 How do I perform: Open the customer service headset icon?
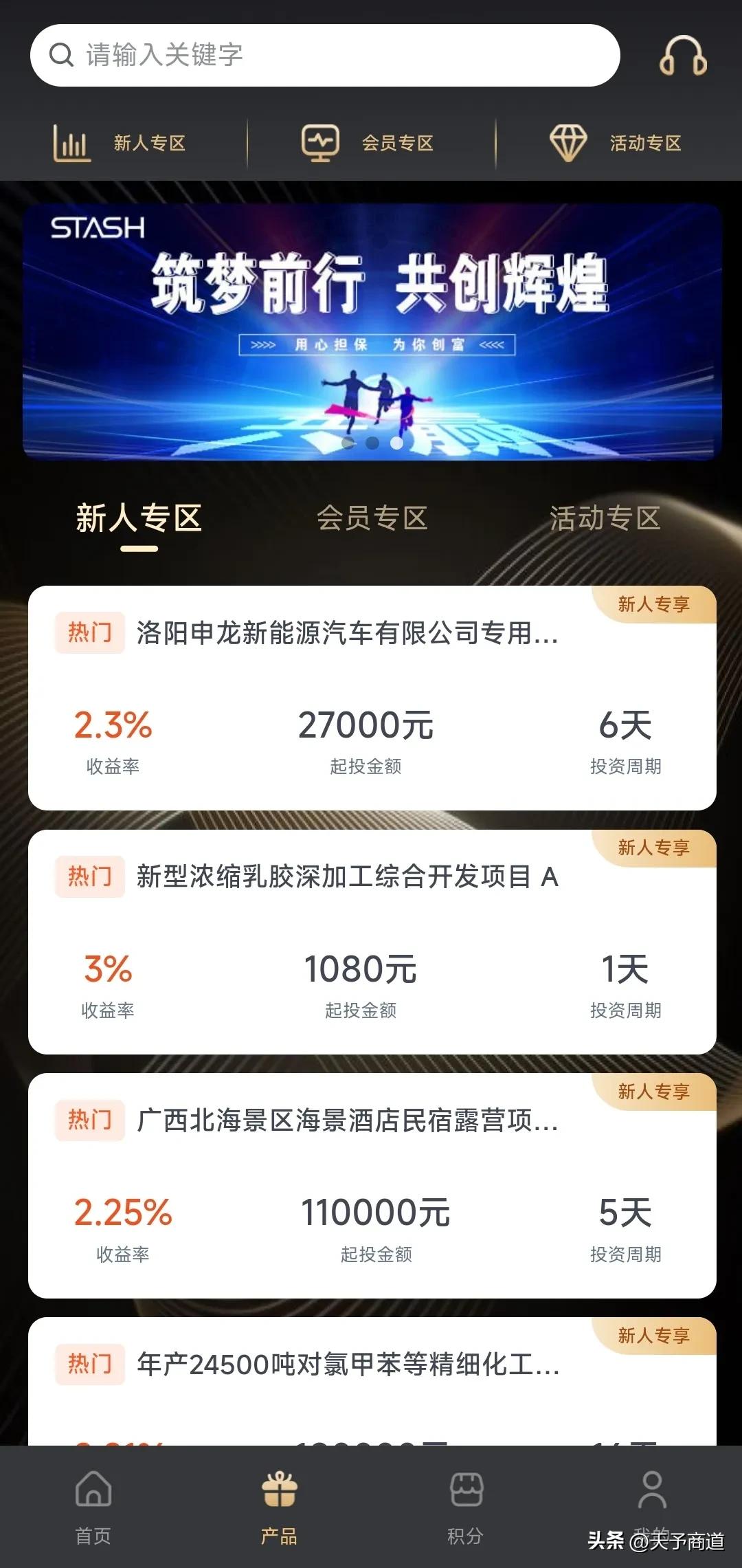(x=682, y=56)
